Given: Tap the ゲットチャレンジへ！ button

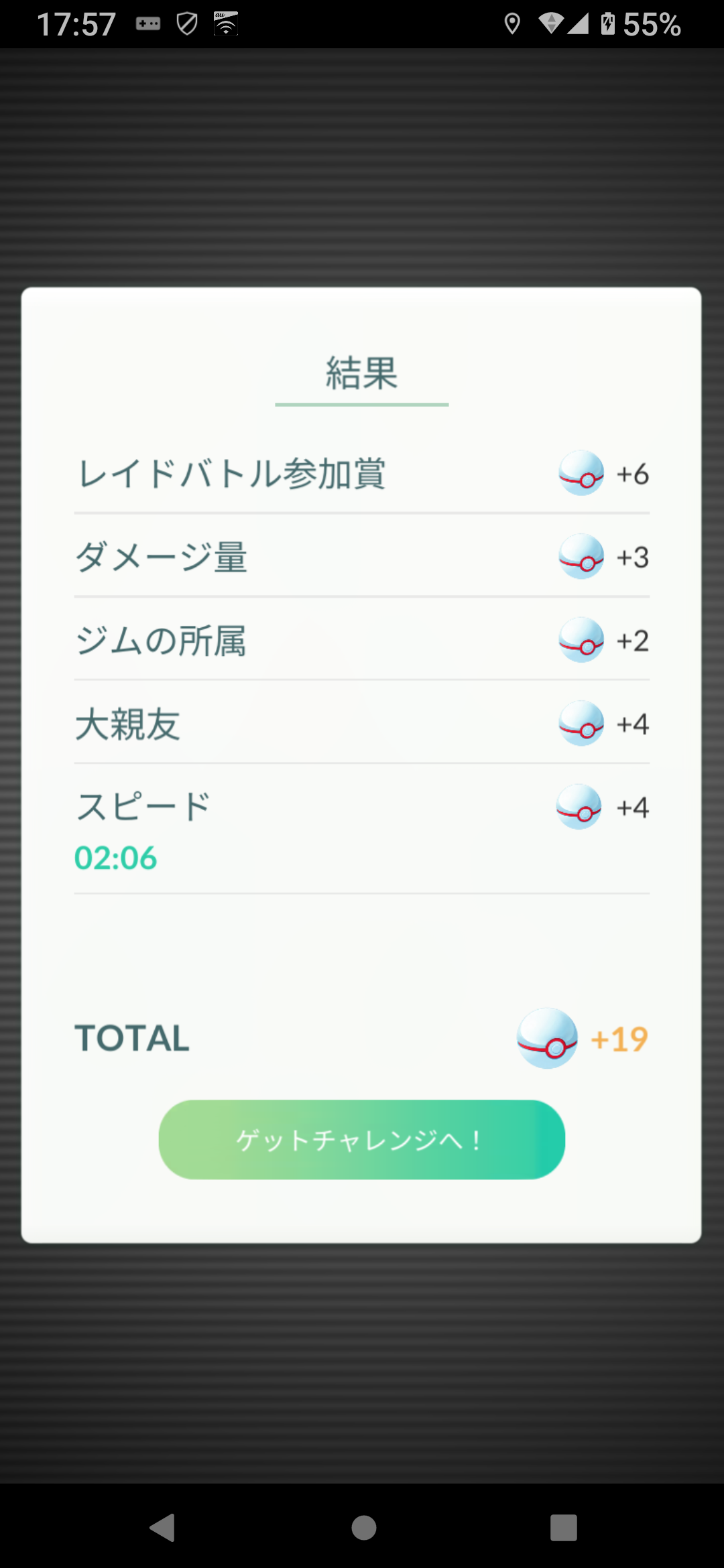Looking at the screenshot, I should coord(361,1139).
